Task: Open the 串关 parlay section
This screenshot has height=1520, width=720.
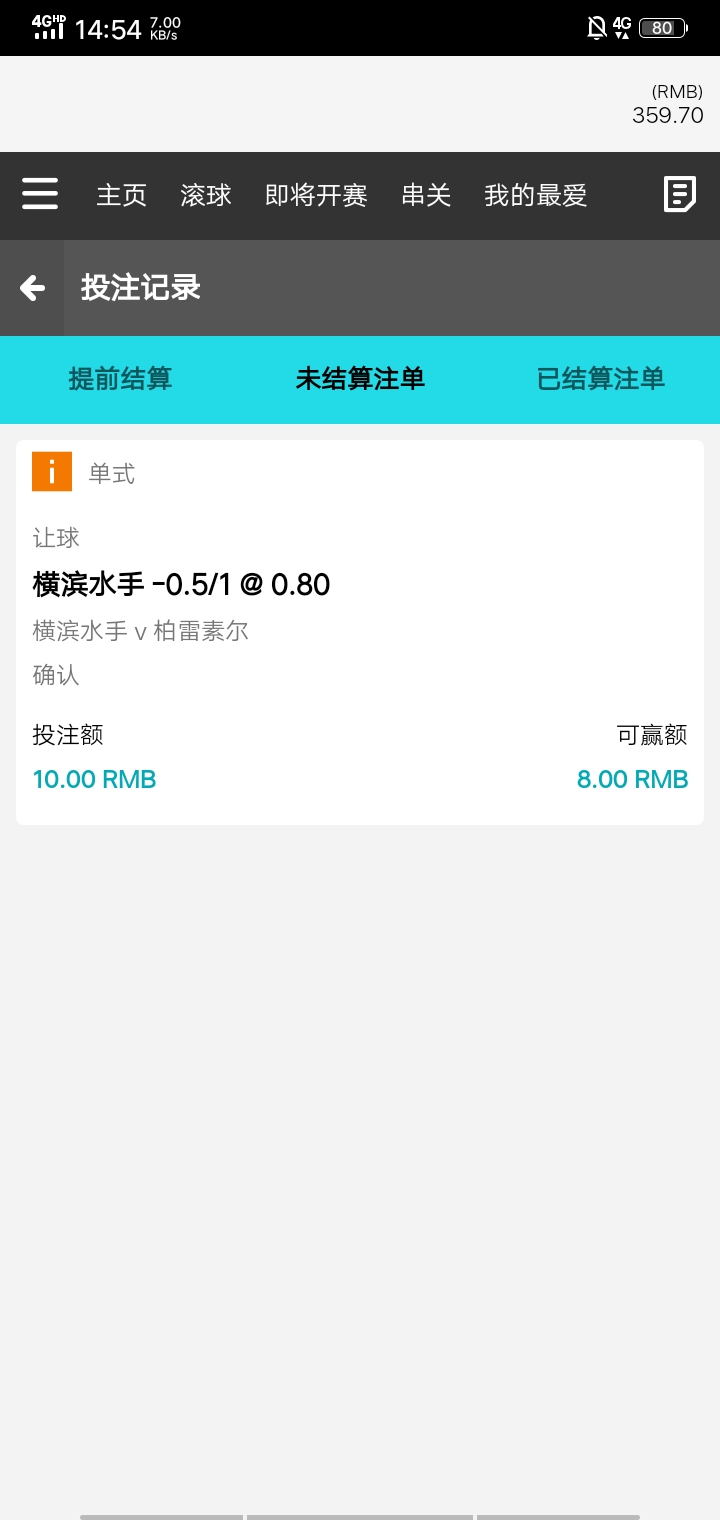Action: [426, 195]
